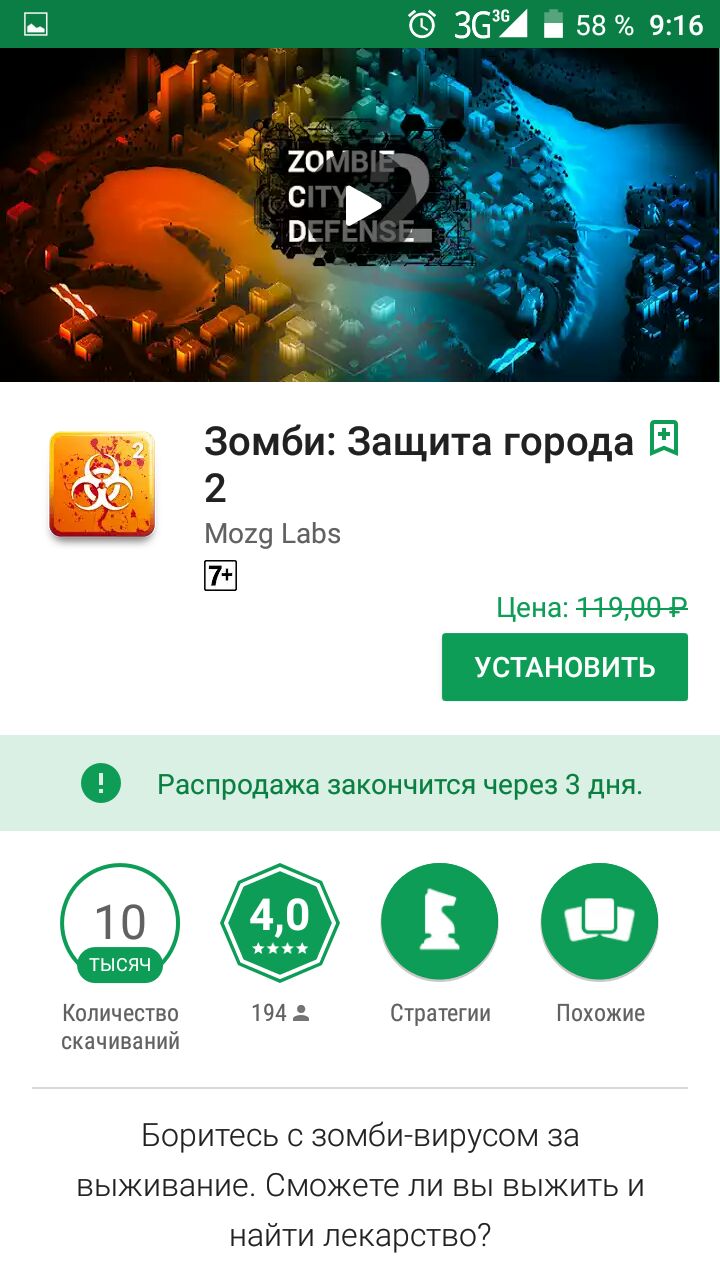Show Похожие similar apps
This screenshot has height=1280, width=720.
[x=600, y=923]
